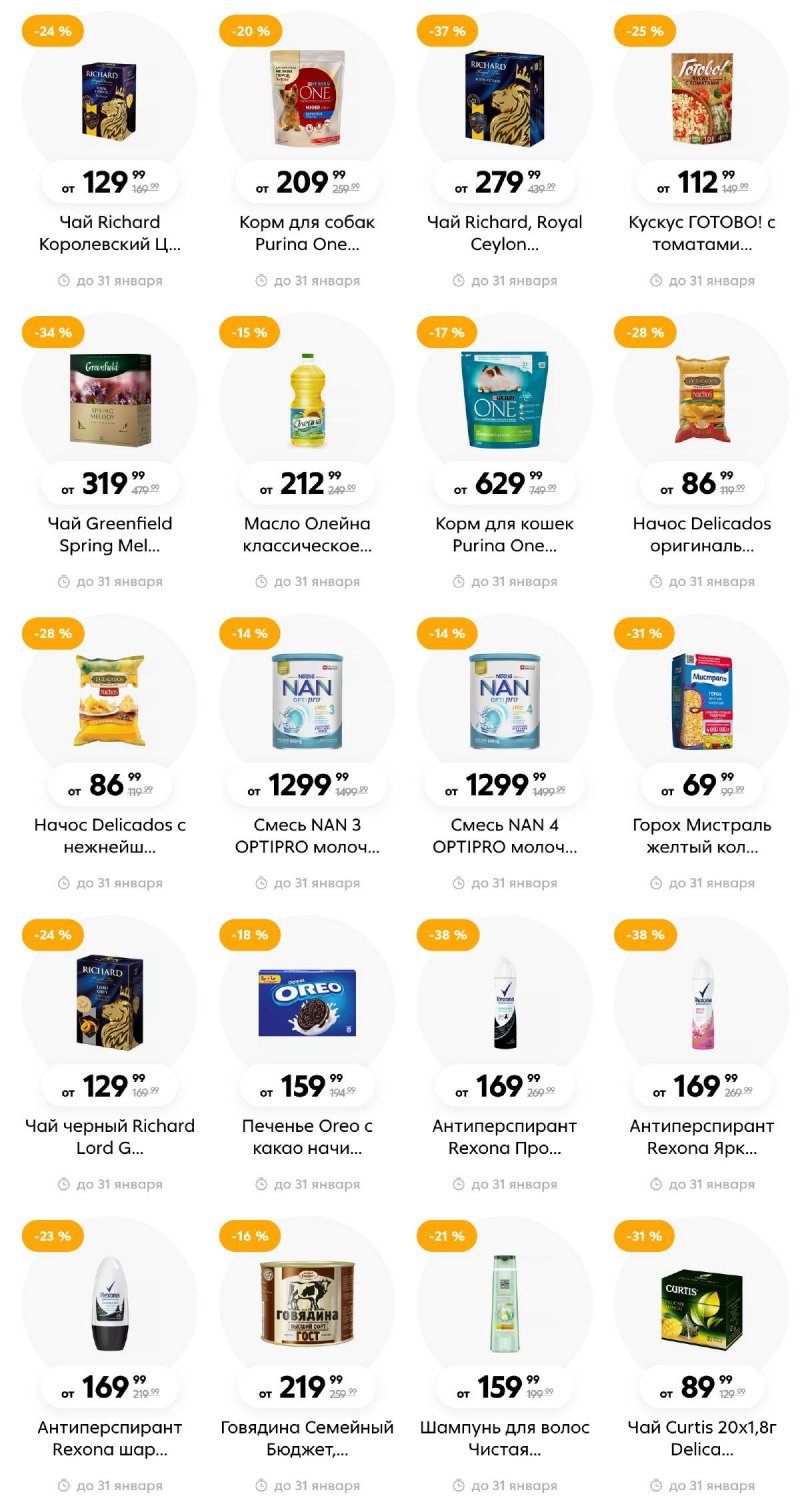View Антиперспирант Rexona Ярк card
This screenshot has height=1506, width=800.
[702, 1003]
